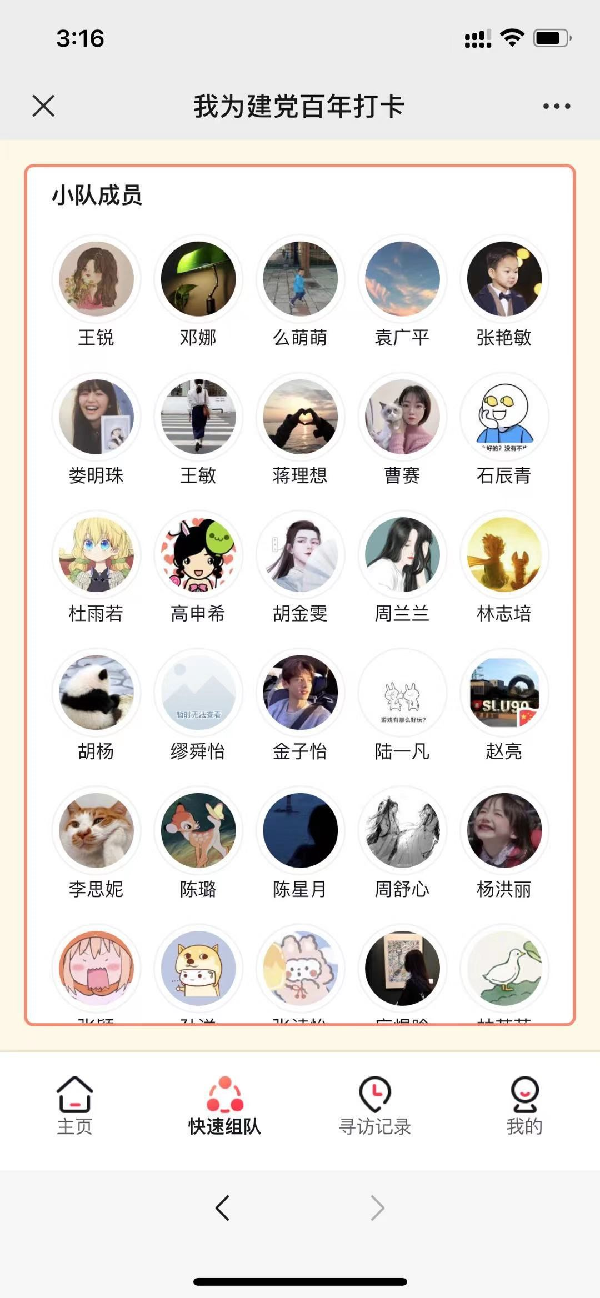Tap member 赵亮's avatar

(504, 693)
